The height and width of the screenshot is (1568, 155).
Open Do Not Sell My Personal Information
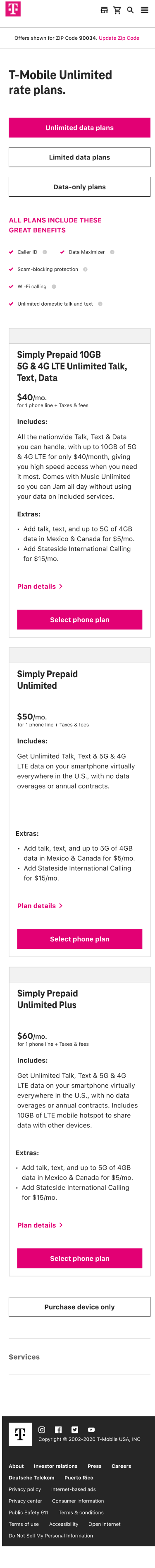[x=51, y=1536]
